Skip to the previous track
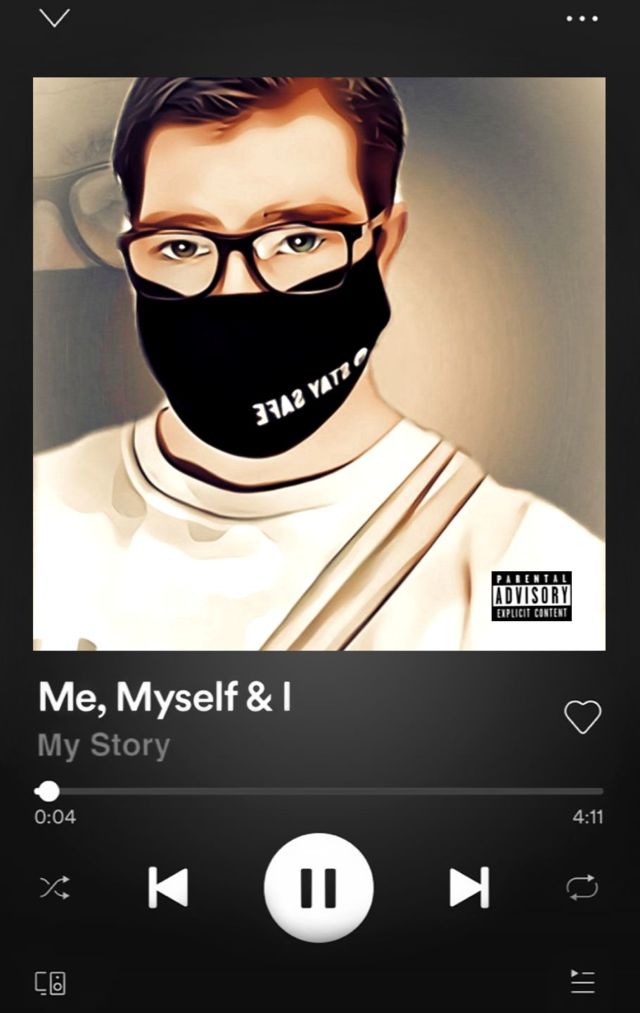Screen dimensions: 640x1013 click(x=168, y=887)
